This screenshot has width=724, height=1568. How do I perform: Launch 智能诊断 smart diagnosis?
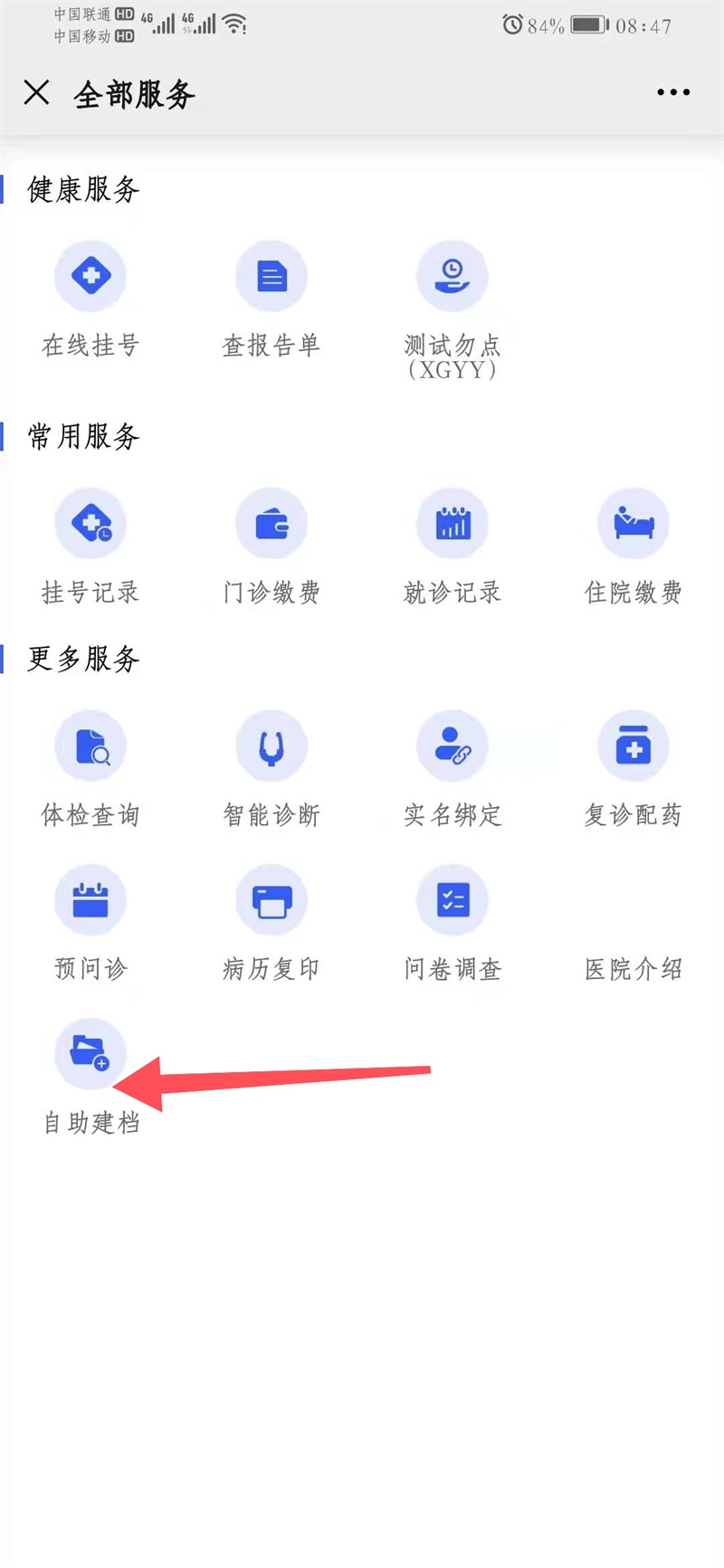coord(271,746)
